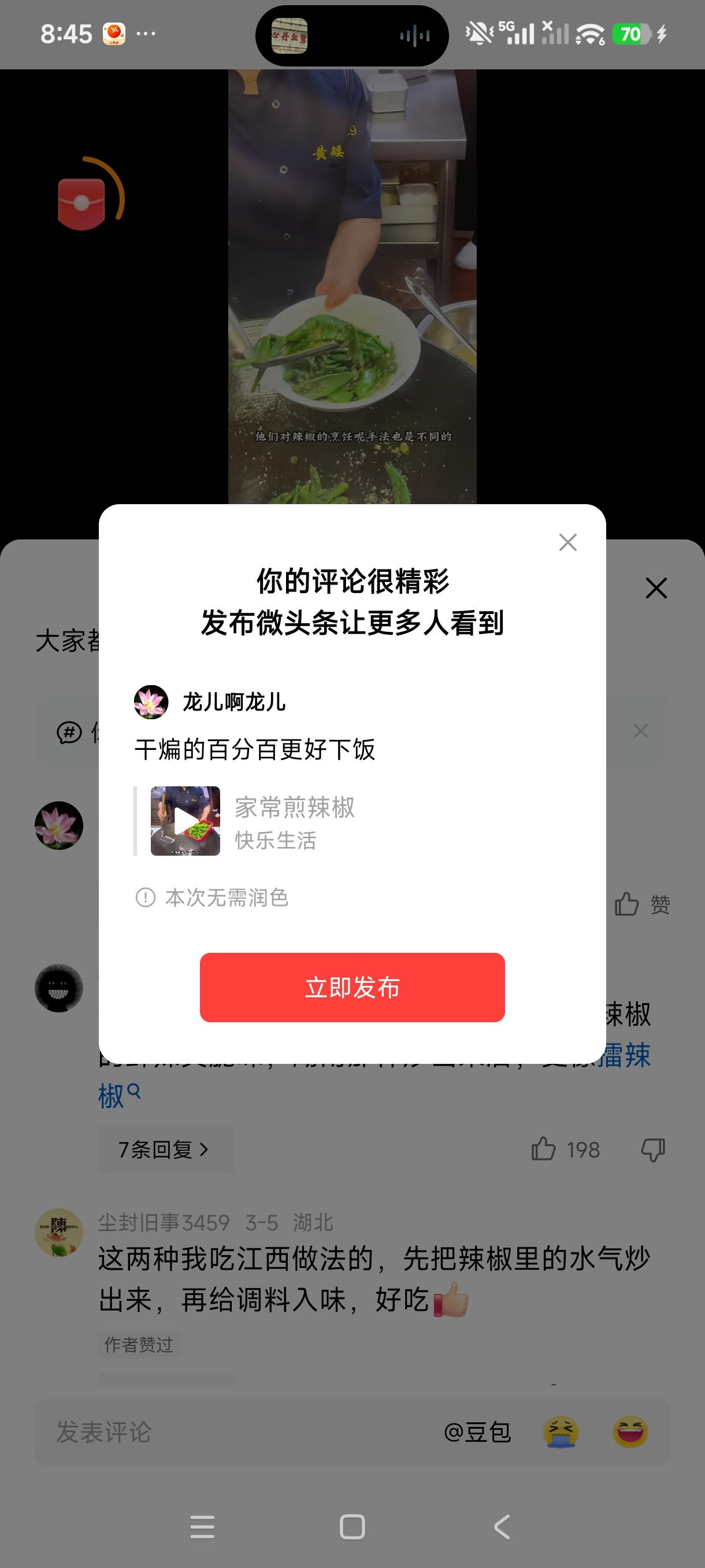Expand the 7条回复 reply thread
Image resolution: width=705 pixels, height=1568 pixels.
tap(165, 1150)
